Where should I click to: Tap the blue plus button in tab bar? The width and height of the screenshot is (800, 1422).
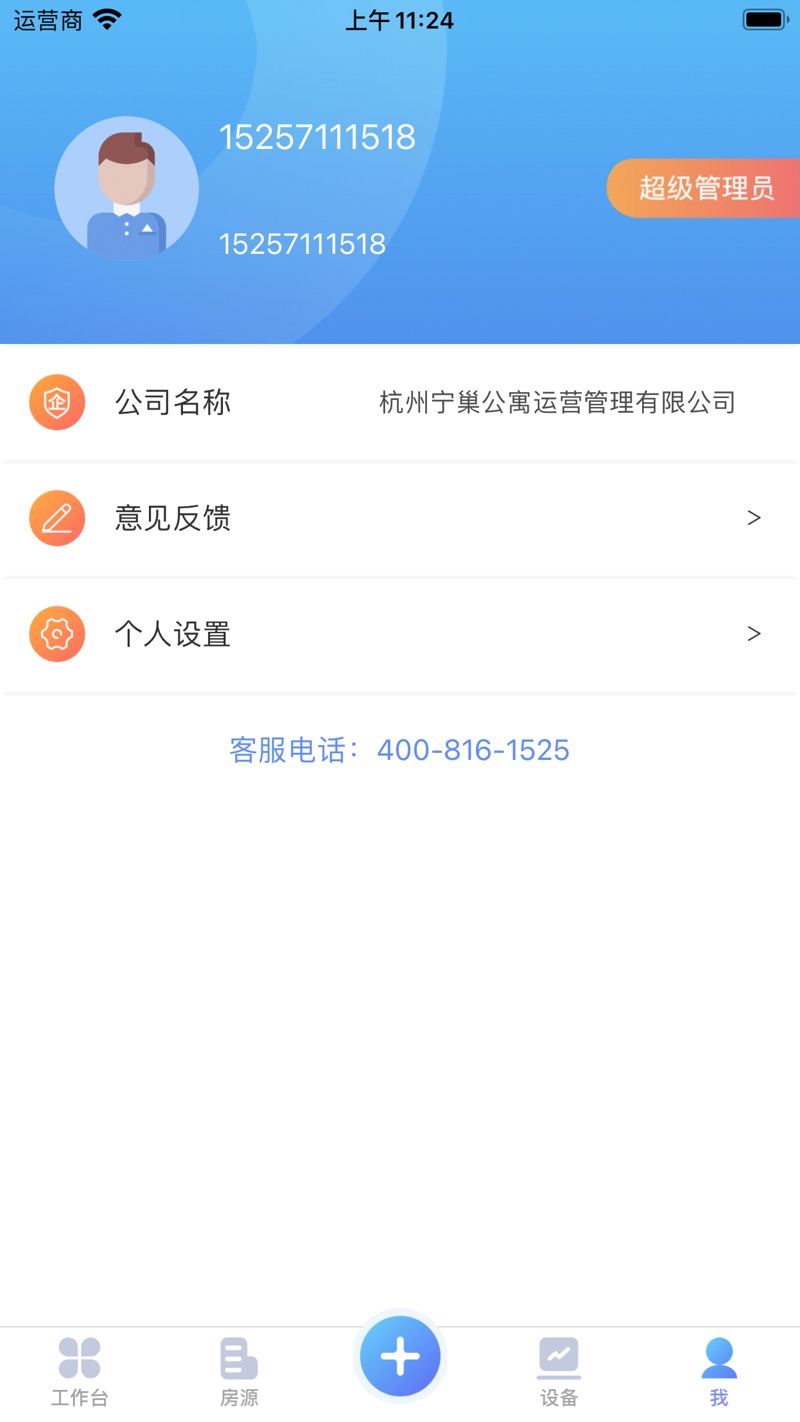click(400, 1356)
